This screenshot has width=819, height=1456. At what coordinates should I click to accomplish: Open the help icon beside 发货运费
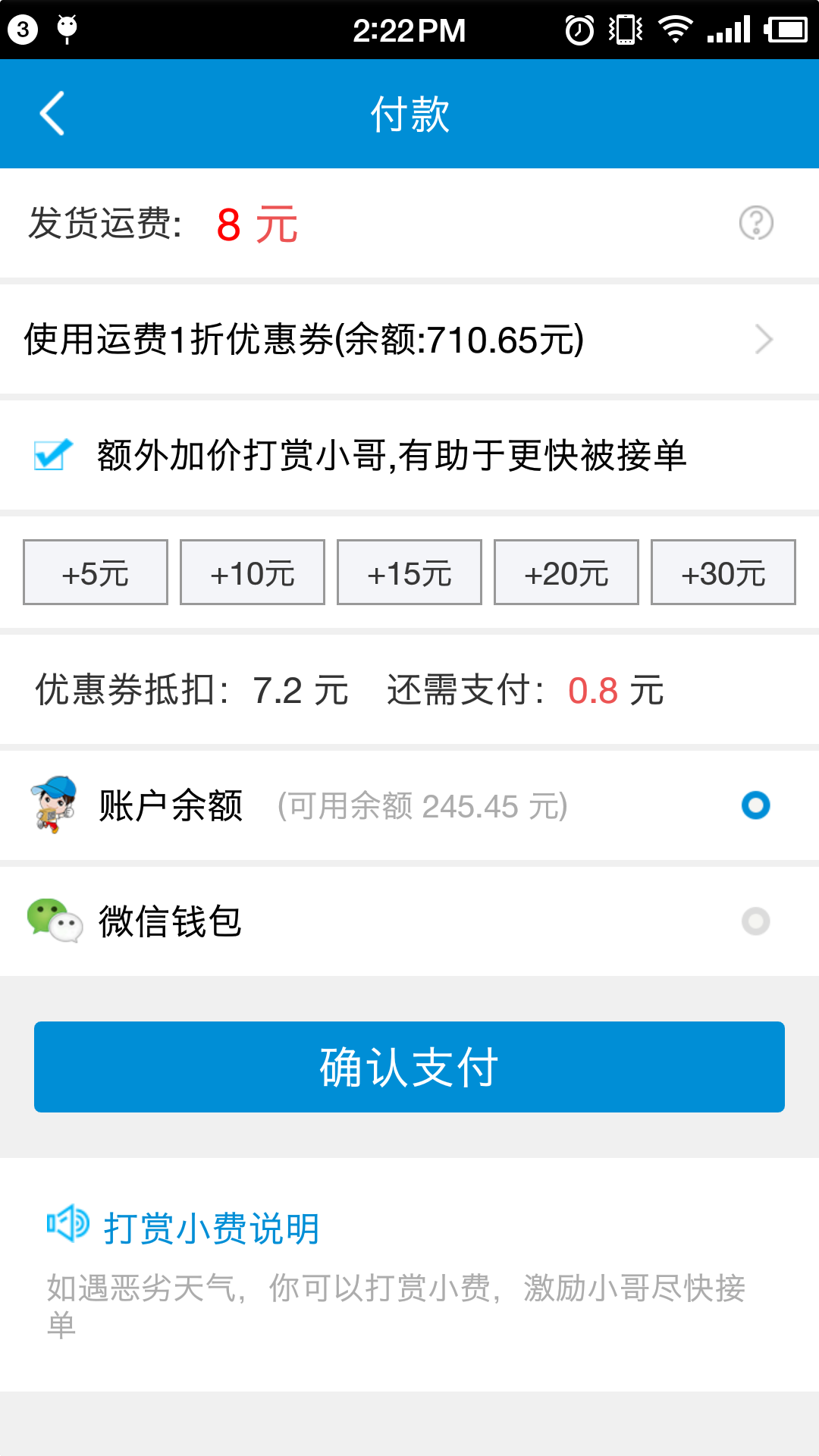(756, 223)
